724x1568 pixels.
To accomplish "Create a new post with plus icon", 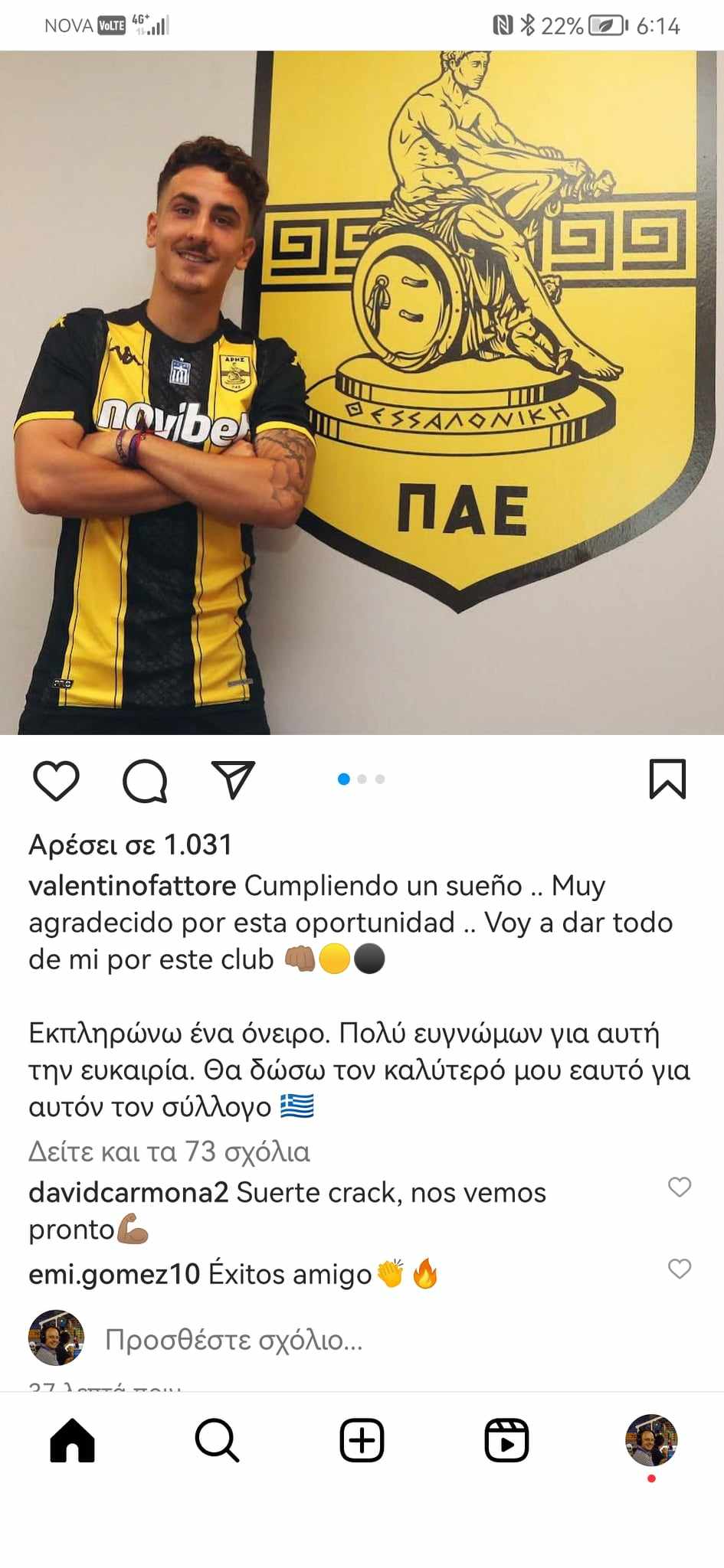I will point(362,1440).
